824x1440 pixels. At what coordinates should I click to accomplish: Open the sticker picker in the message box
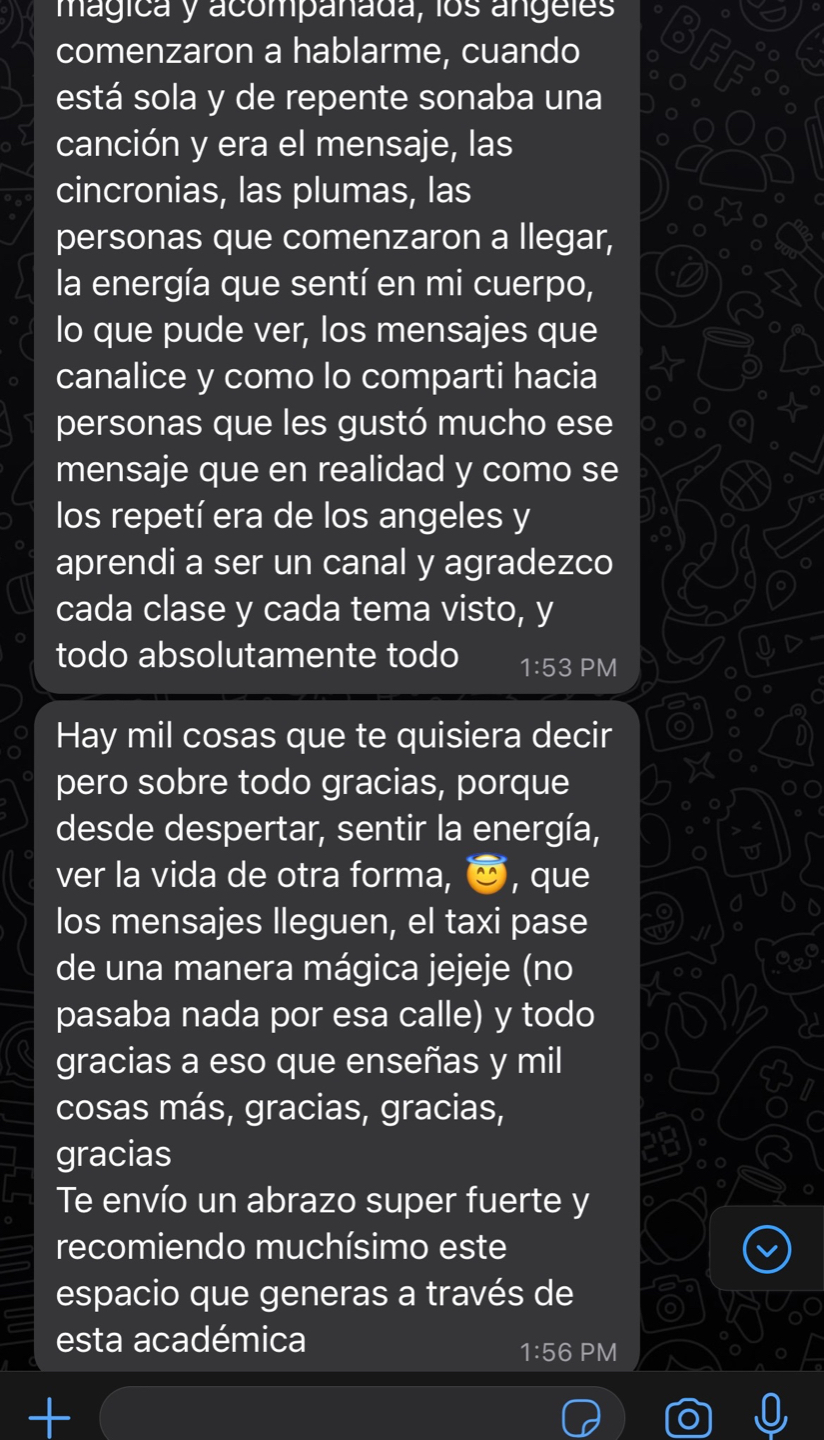pos(581,1417)
